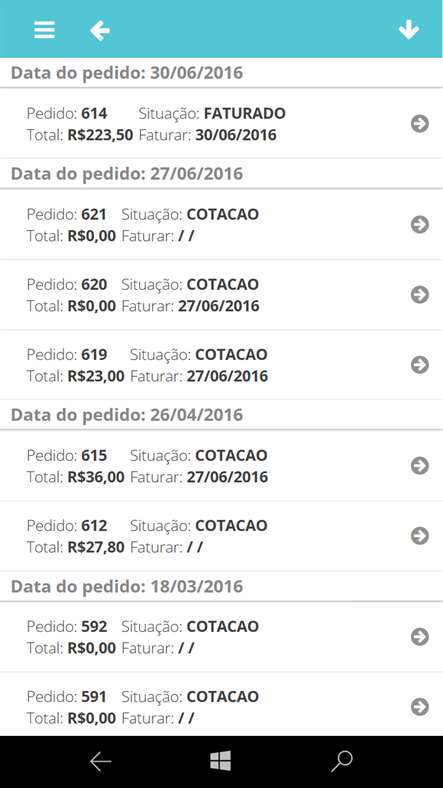Select order 619 totaling R$23,00
The width and height of the screenshot is (443, 788).
point(222,365)
